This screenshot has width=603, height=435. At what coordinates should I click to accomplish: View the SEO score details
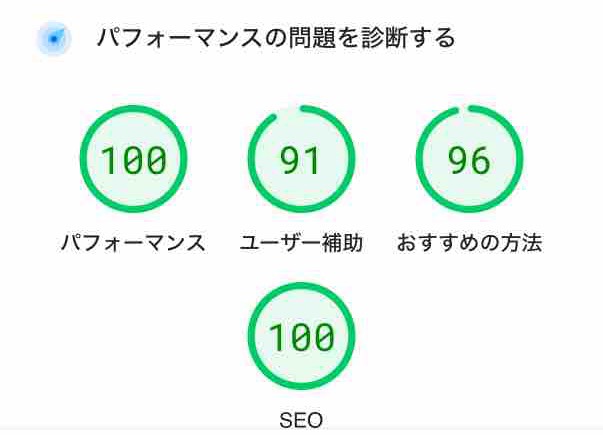pyautogui.click(x=301, y=337)
